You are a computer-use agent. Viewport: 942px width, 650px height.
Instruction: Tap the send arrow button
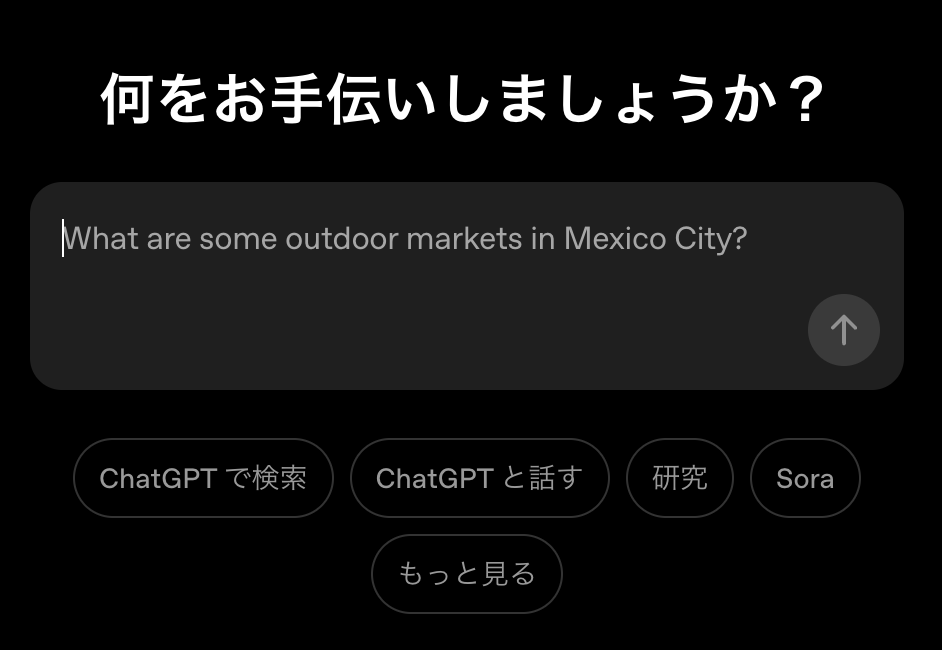843,330
